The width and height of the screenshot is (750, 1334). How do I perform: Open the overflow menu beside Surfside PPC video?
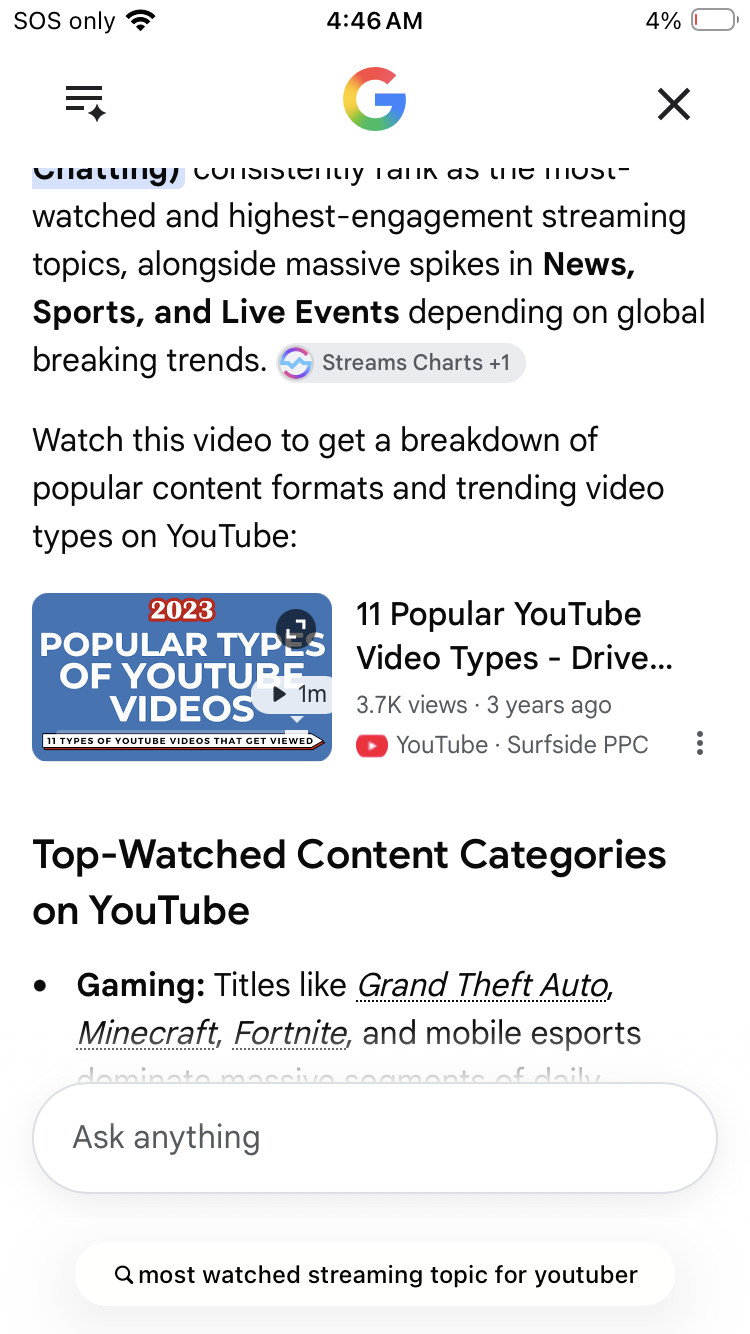pyautogui.click(x=700, y=743)
